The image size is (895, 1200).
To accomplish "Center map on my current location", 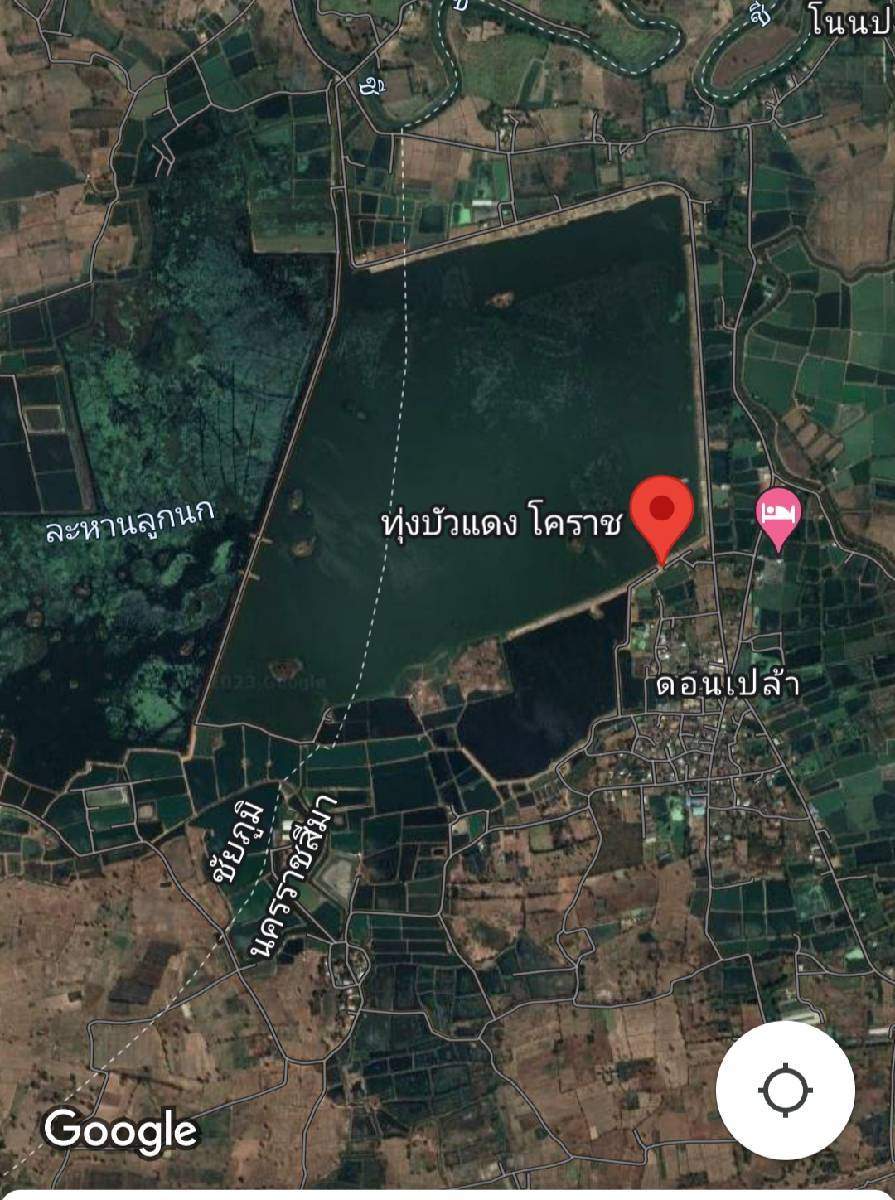I will point(785,1089).
